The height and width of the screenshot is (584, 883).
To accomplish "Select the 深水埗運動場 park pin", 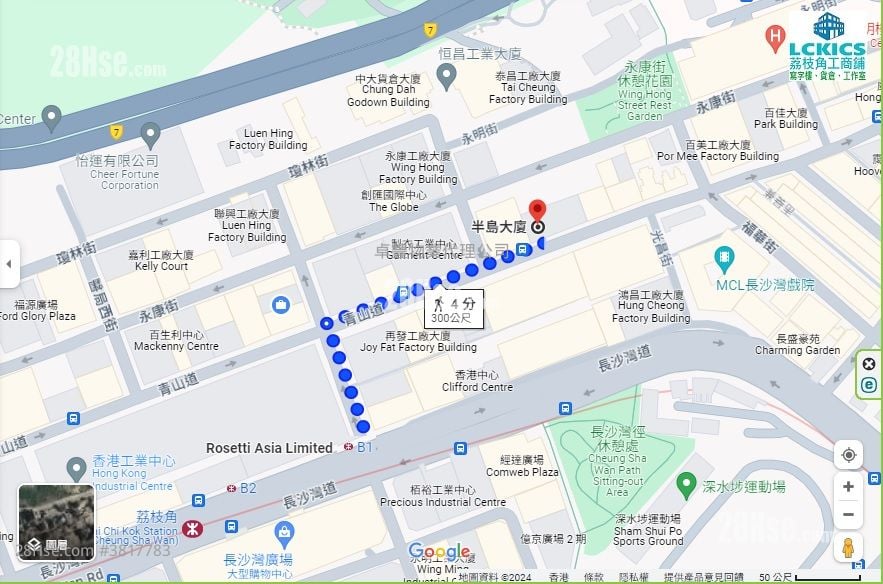I will [x=686, y=486].
